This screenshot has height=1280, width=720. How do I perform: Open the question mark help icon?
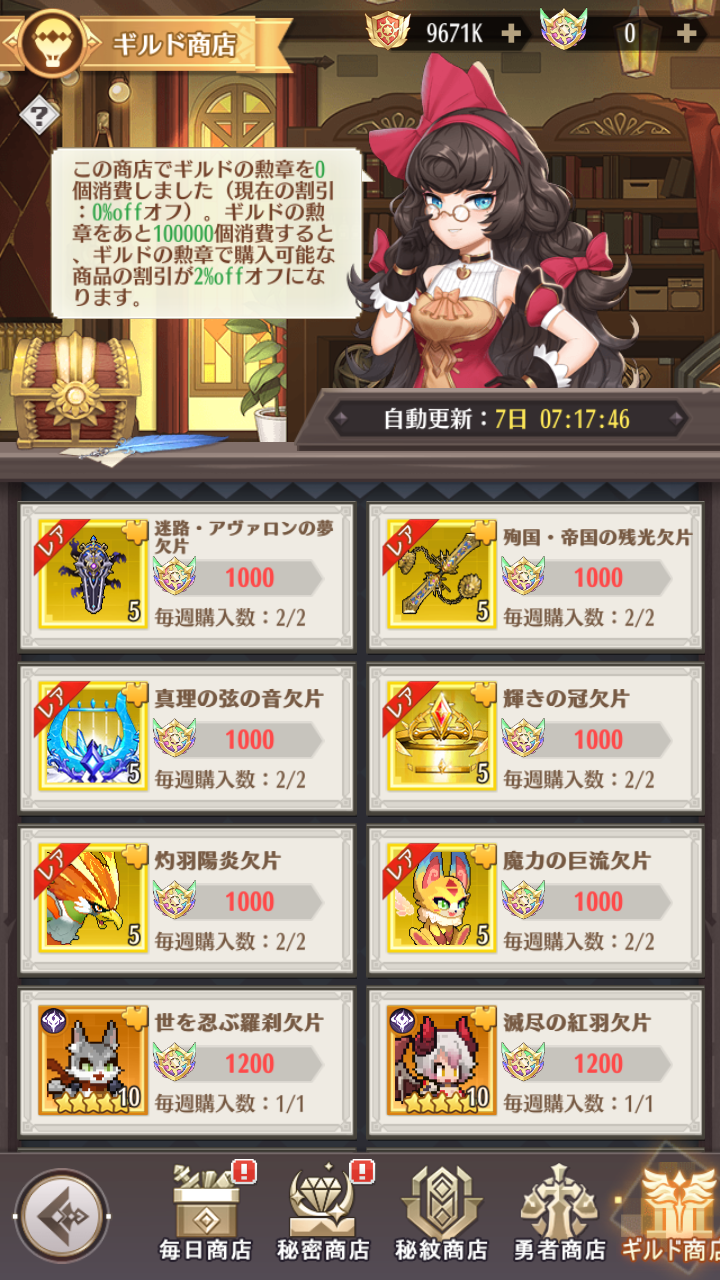tap(39, 114)
